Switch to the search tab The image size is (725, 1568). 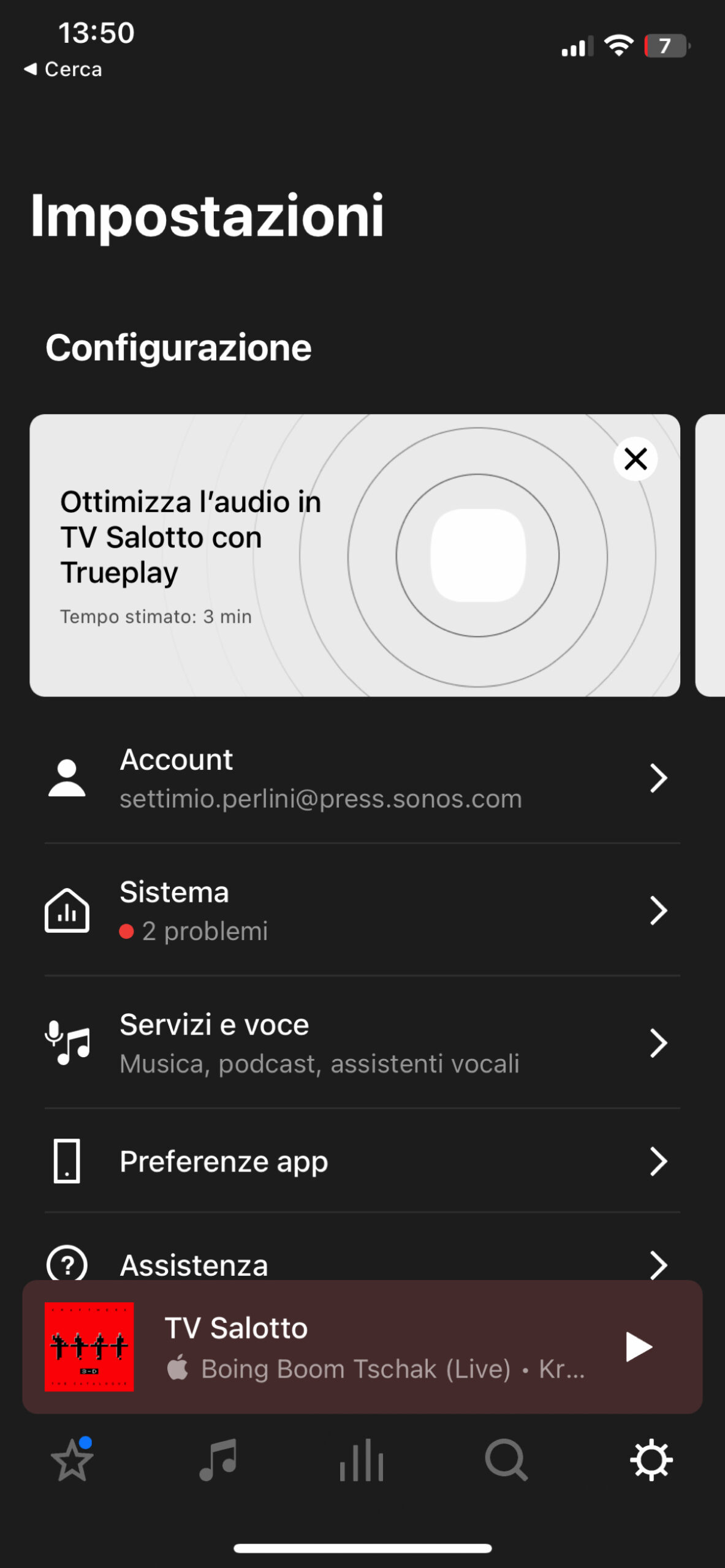(x=506, y=1460)
